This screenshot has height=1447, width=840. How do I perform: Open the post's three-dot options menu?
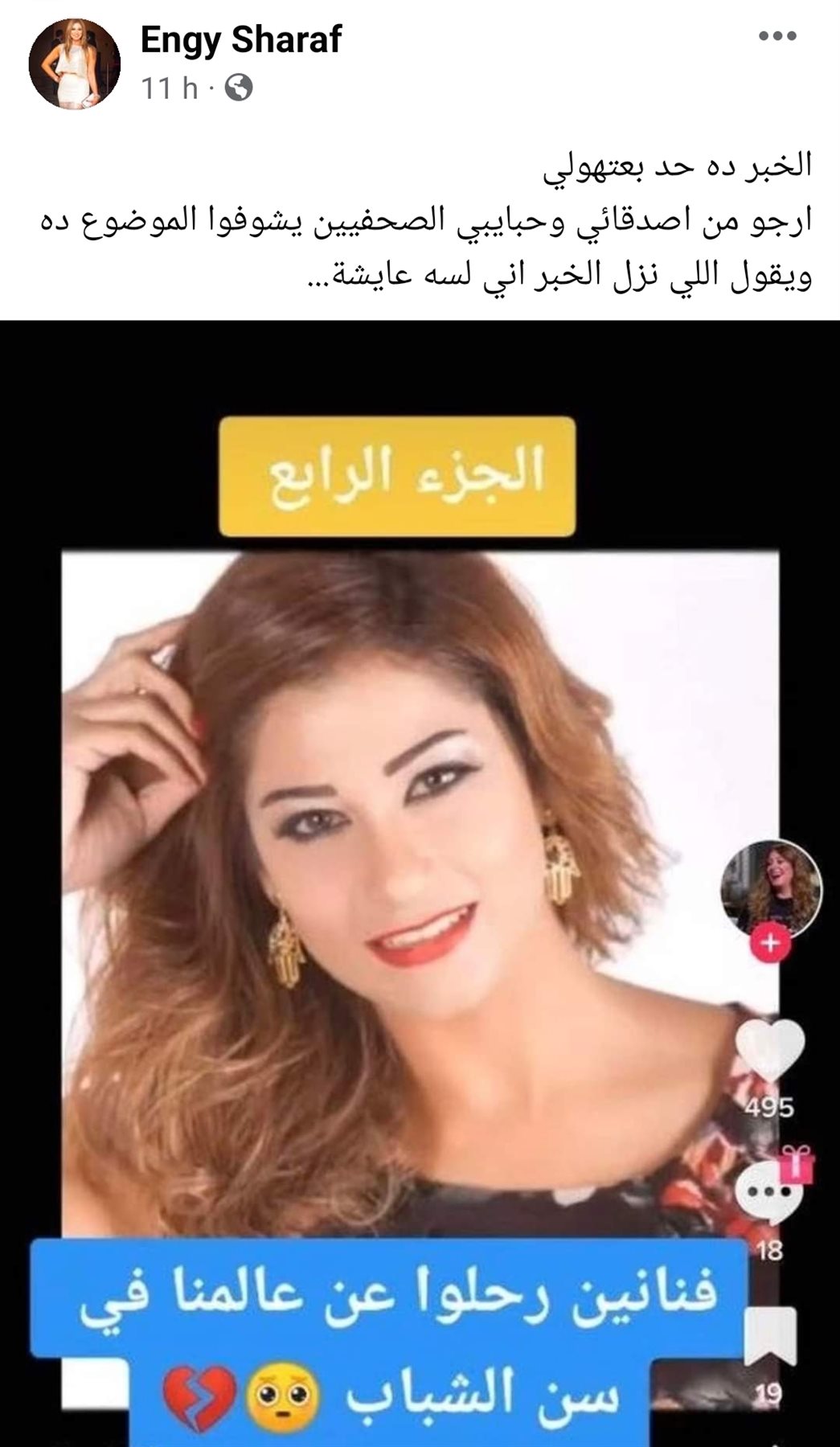coord(777,36)
